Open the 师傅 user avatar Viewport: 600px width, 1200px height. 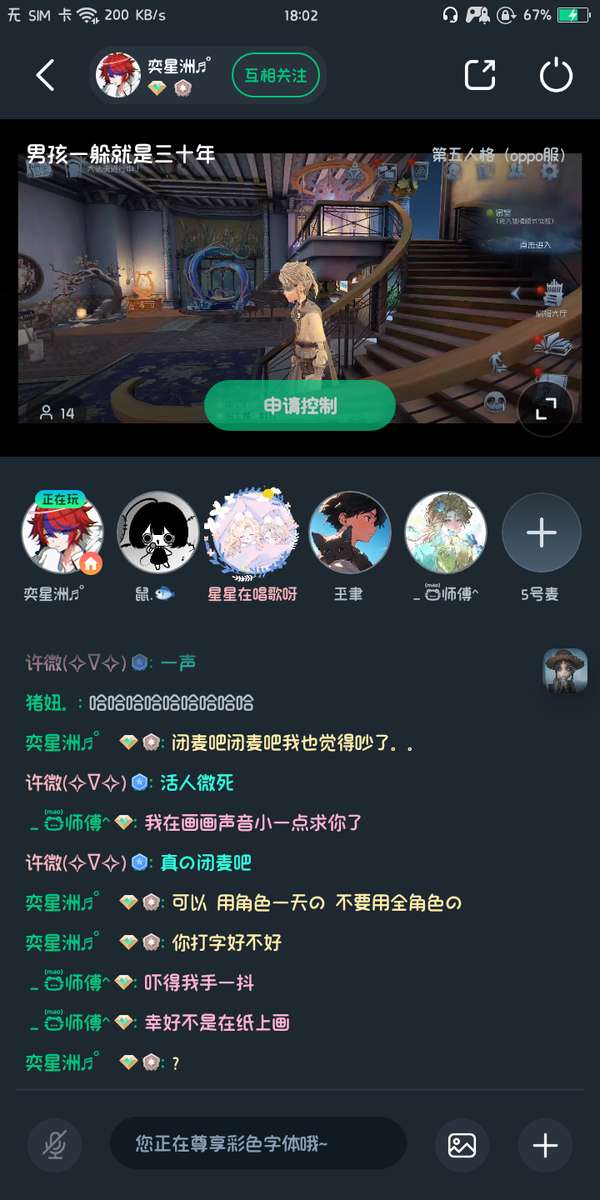[x=445, y=533]
